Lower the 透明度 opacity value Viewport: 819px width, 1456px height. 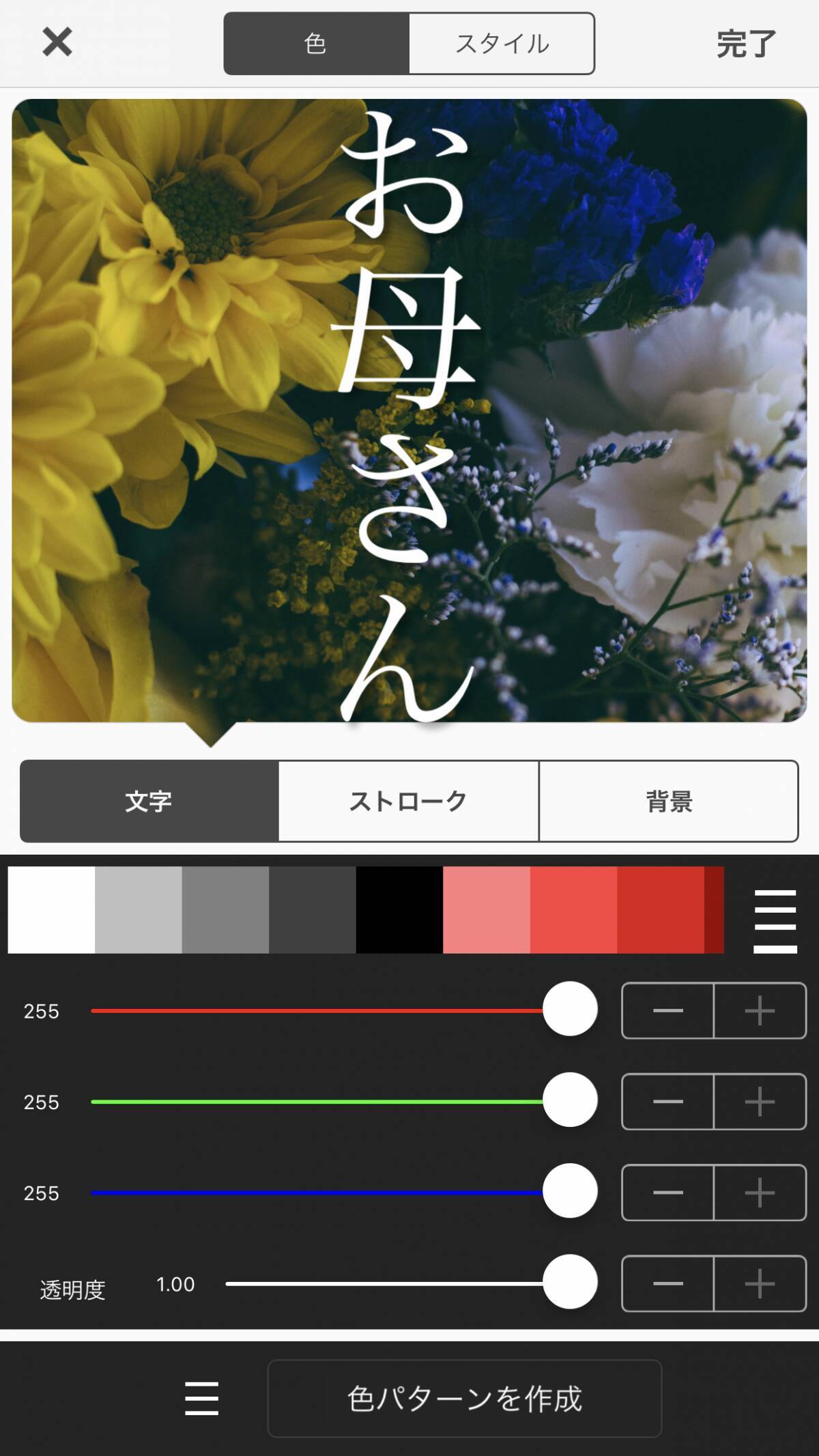coord(667,1283)
